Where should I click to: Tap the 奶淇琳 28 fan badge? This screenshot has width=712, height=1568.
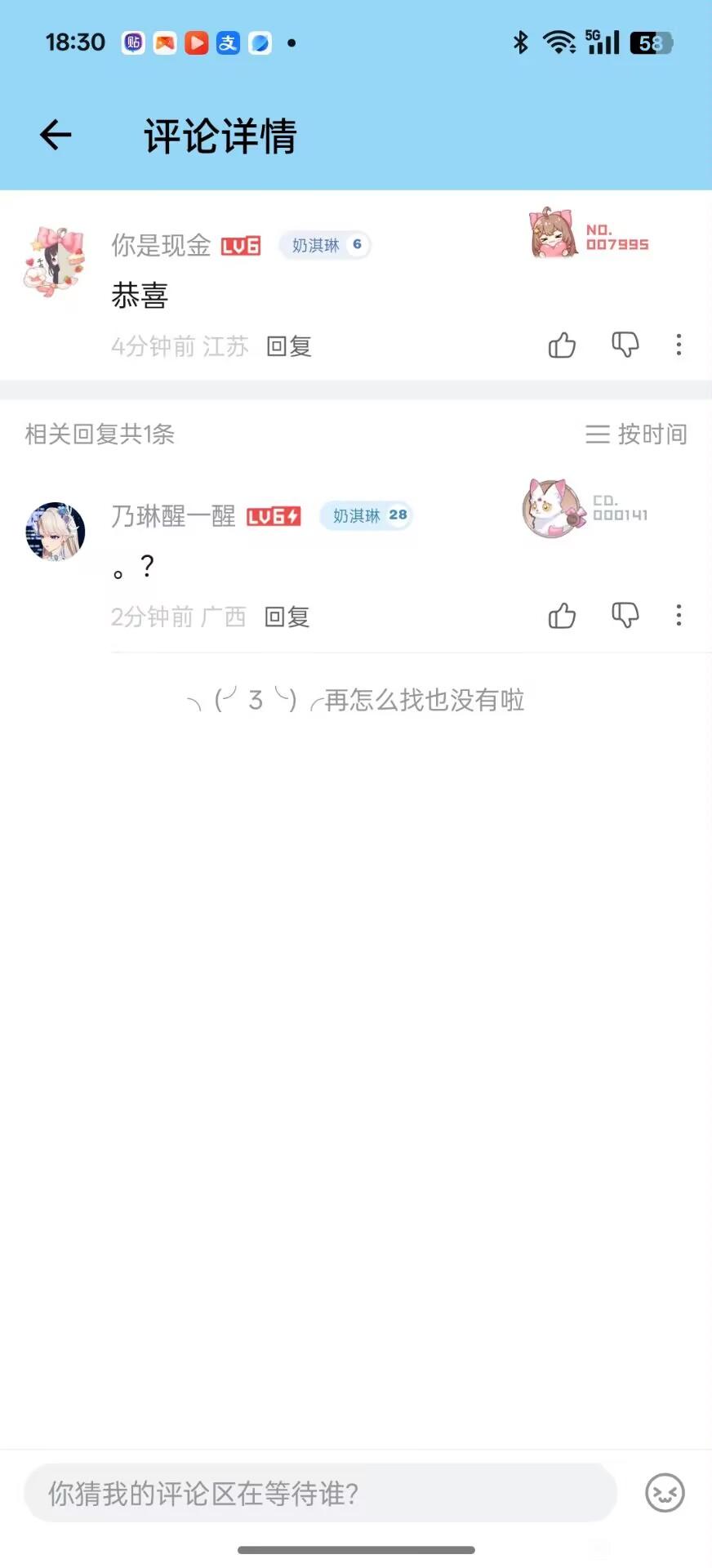click(366, 515)
